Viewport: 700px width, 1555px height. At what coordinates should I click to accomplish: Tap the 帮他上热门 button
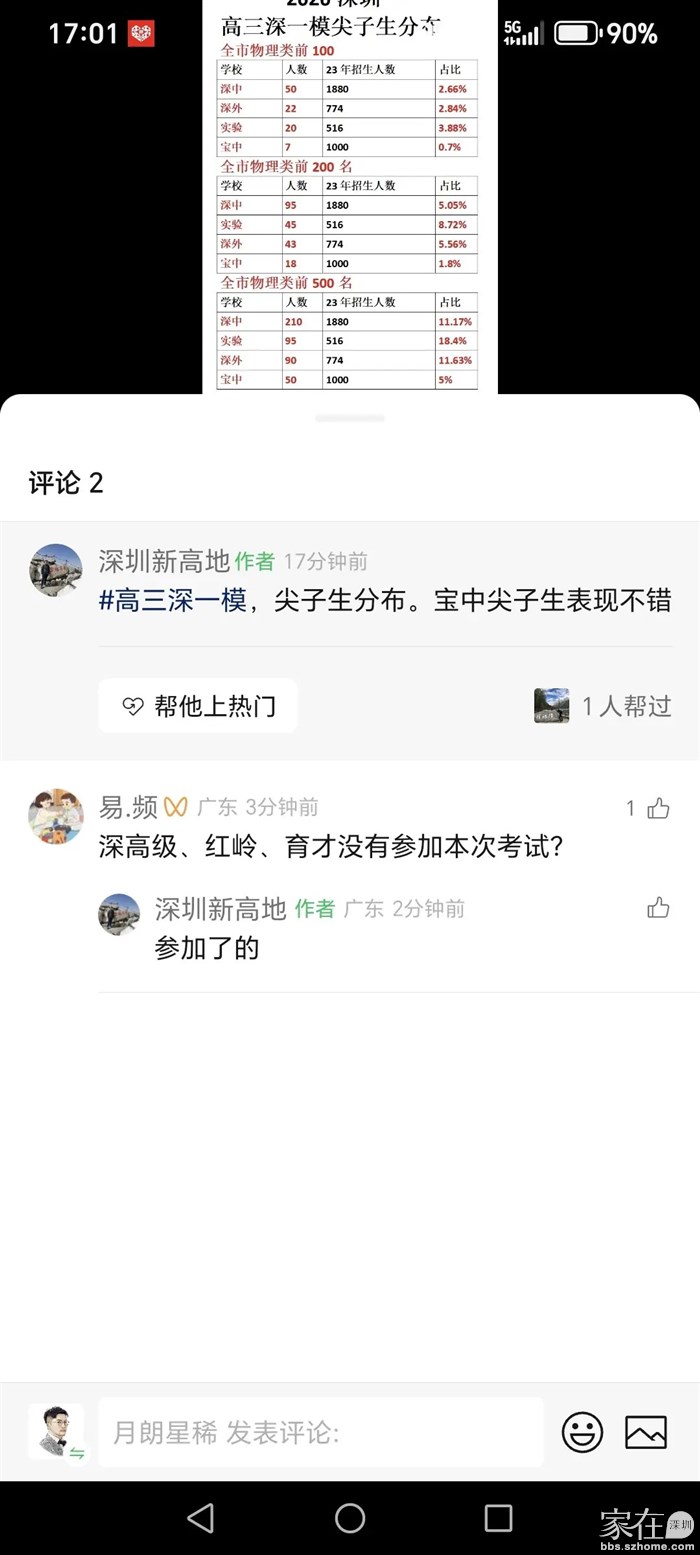197,706
